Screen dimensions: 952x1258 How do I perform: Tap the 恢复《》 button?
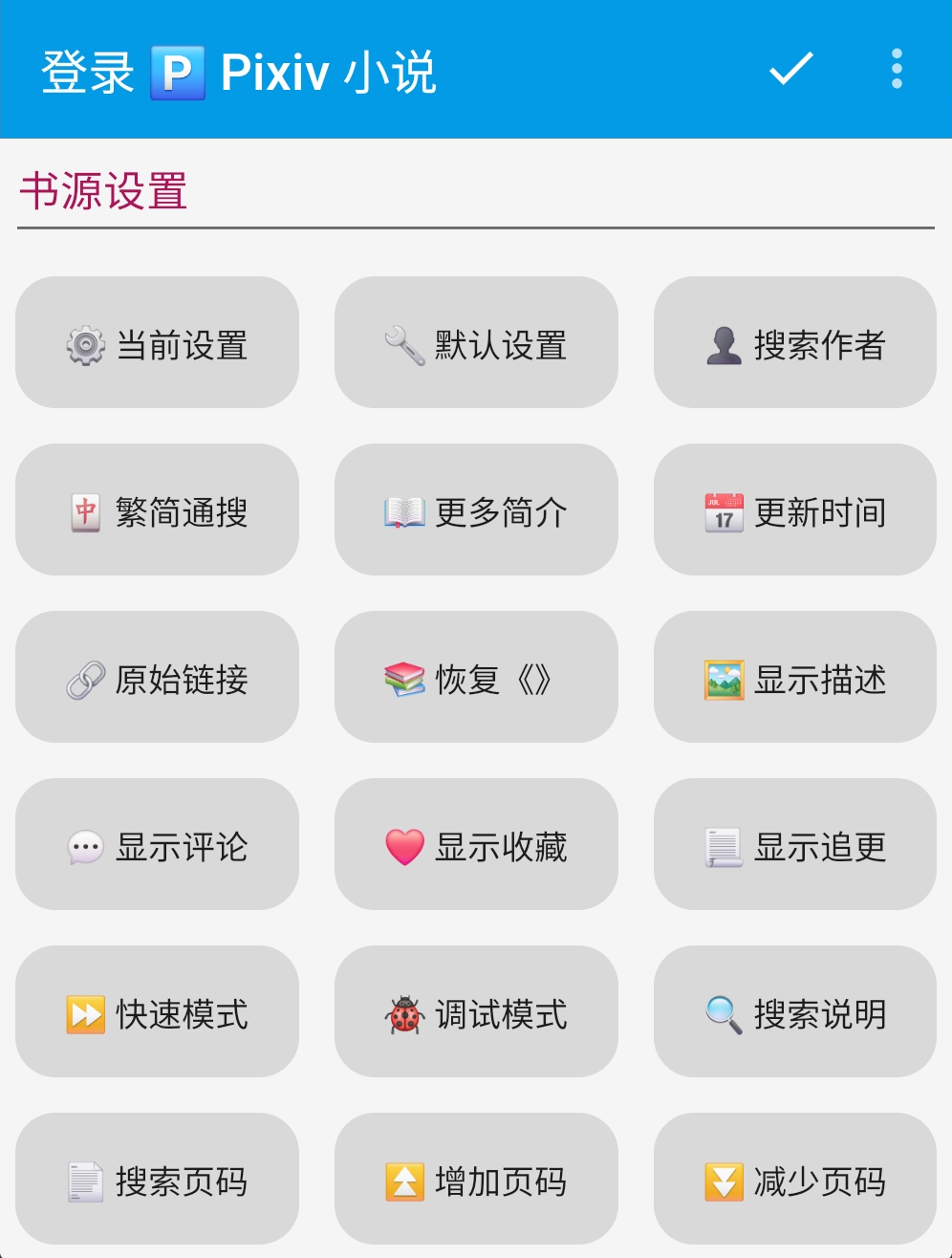click(476, 679)
